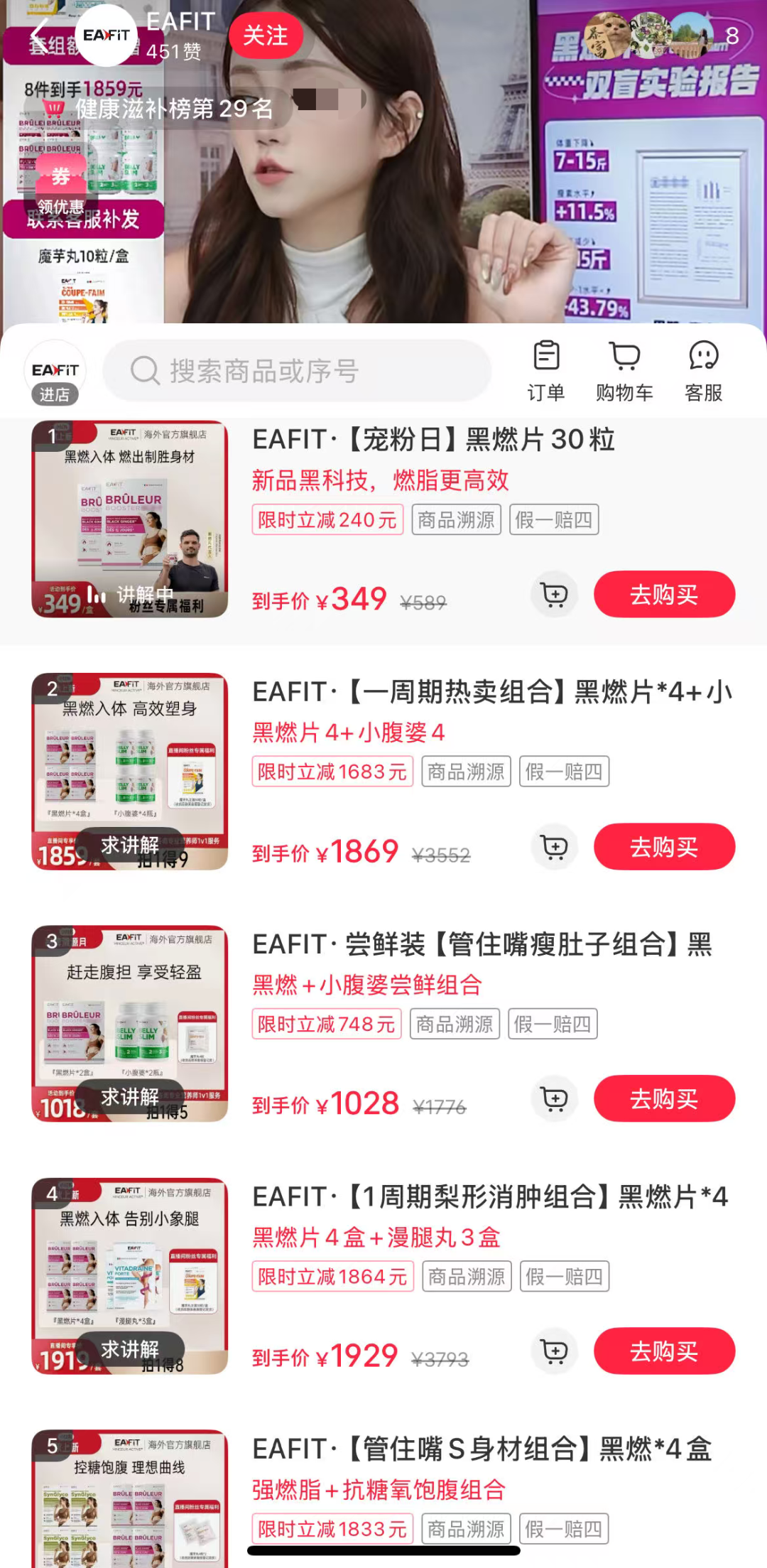Add 黑燃片 30 粒 to cart
The width and height of the screenshot is (767, 1568).
[x=554, y=595]
